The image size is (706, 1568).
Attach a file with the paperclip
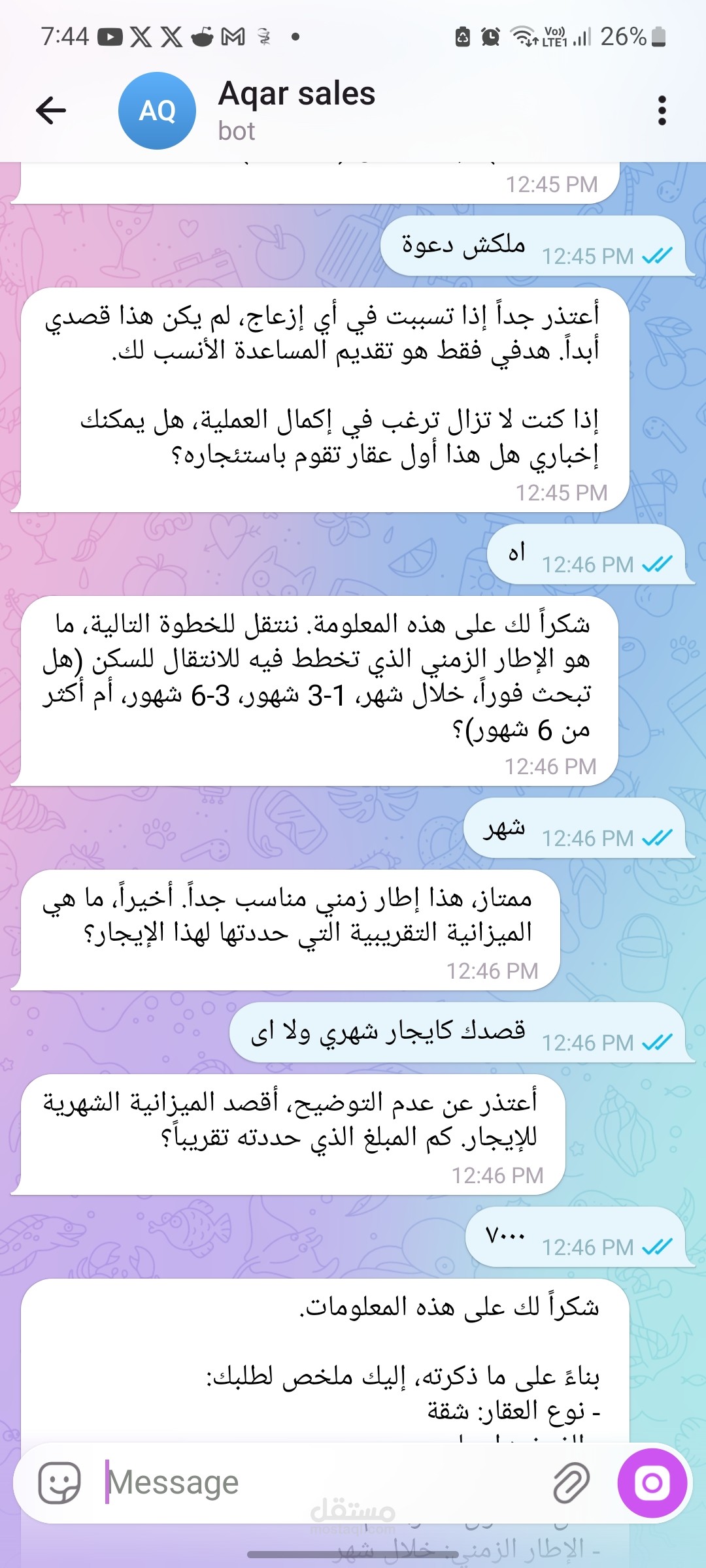(571, 1482)
